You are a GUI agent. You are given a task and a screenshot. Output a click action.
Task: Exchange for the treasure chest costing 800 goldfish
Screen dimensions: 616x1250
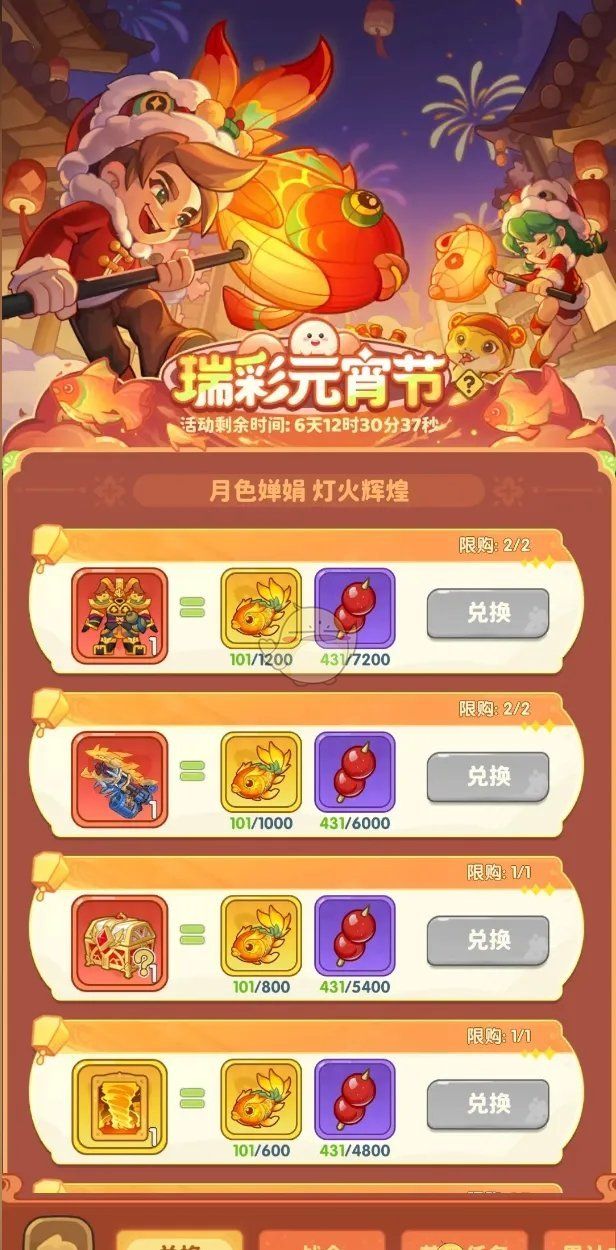pos(488,940)
